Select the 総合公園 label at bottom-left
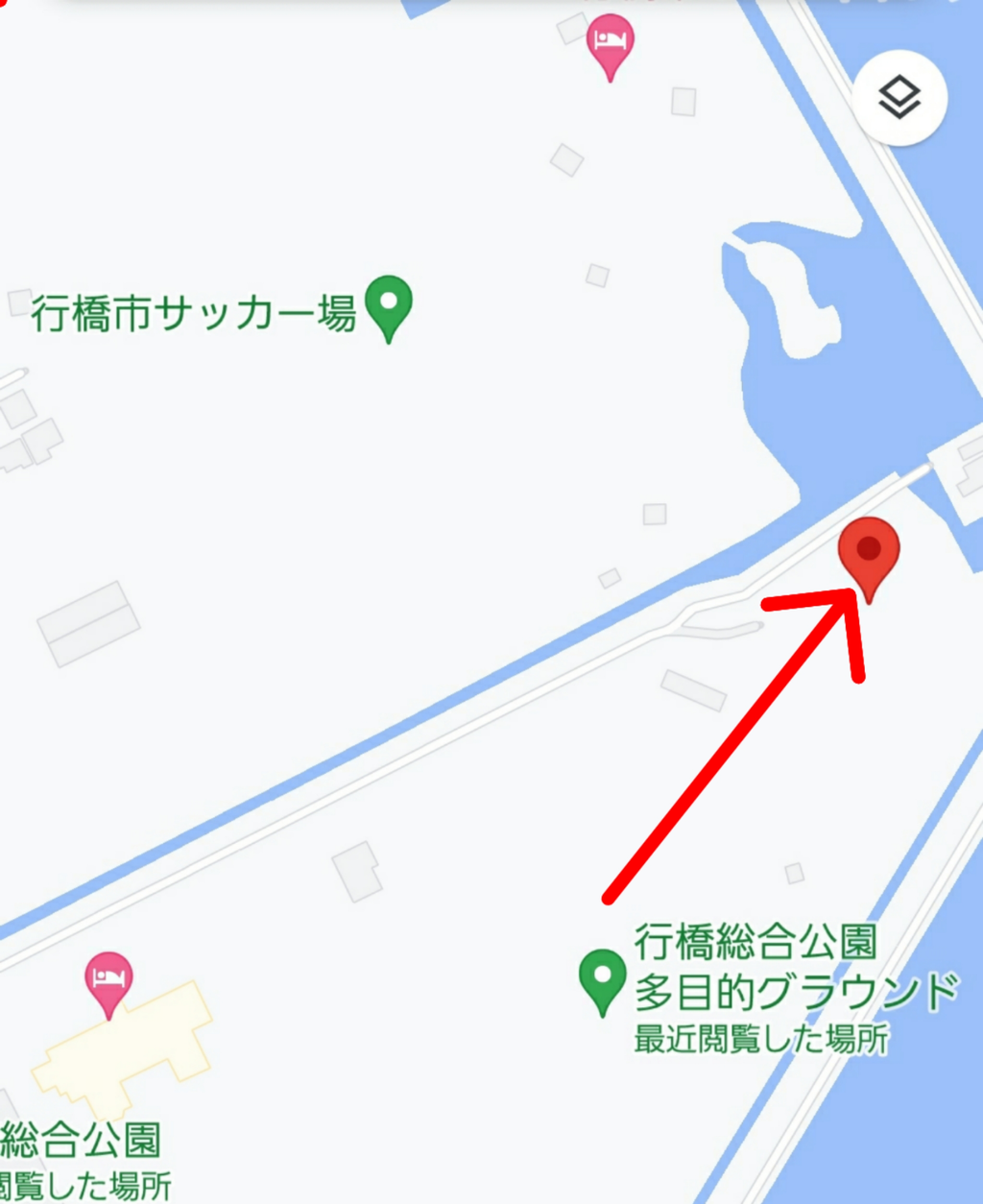983x1204 pixels. (x=82, y=1142)
